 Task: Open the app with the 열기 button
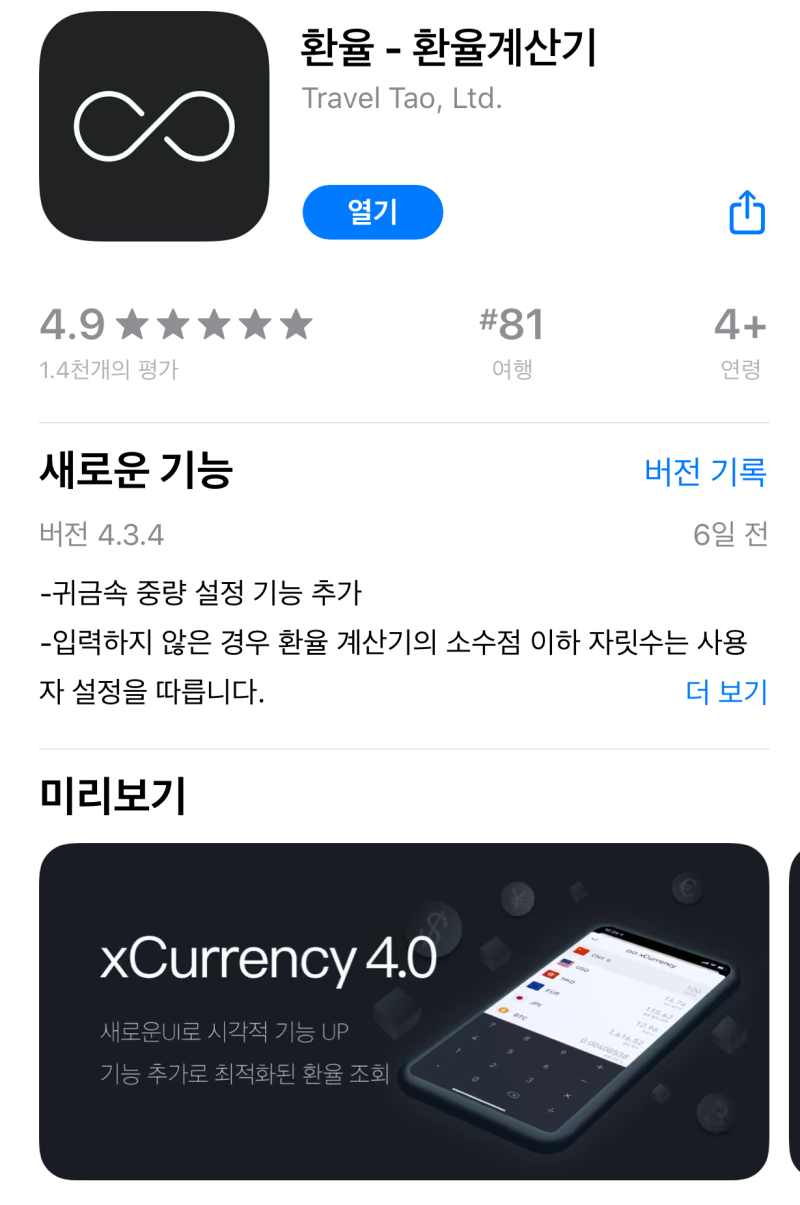tap(372, 212)
